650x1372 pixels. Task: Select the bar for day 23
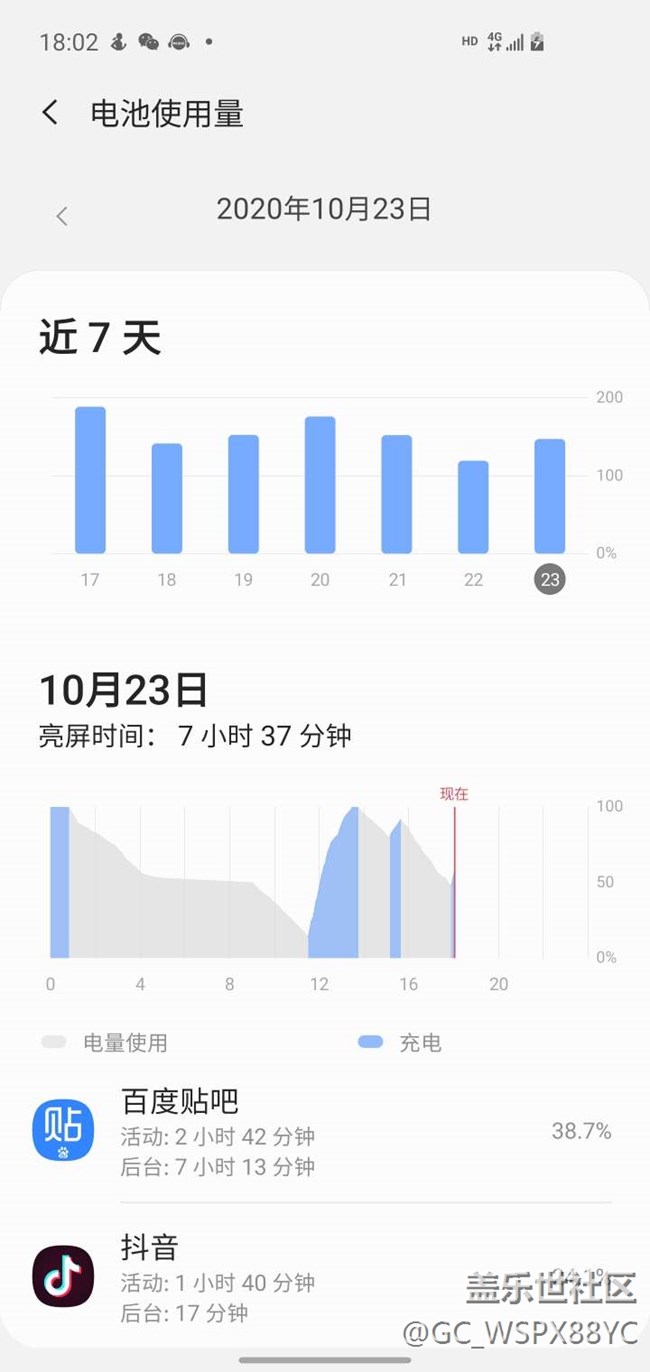tap(550, 496)
